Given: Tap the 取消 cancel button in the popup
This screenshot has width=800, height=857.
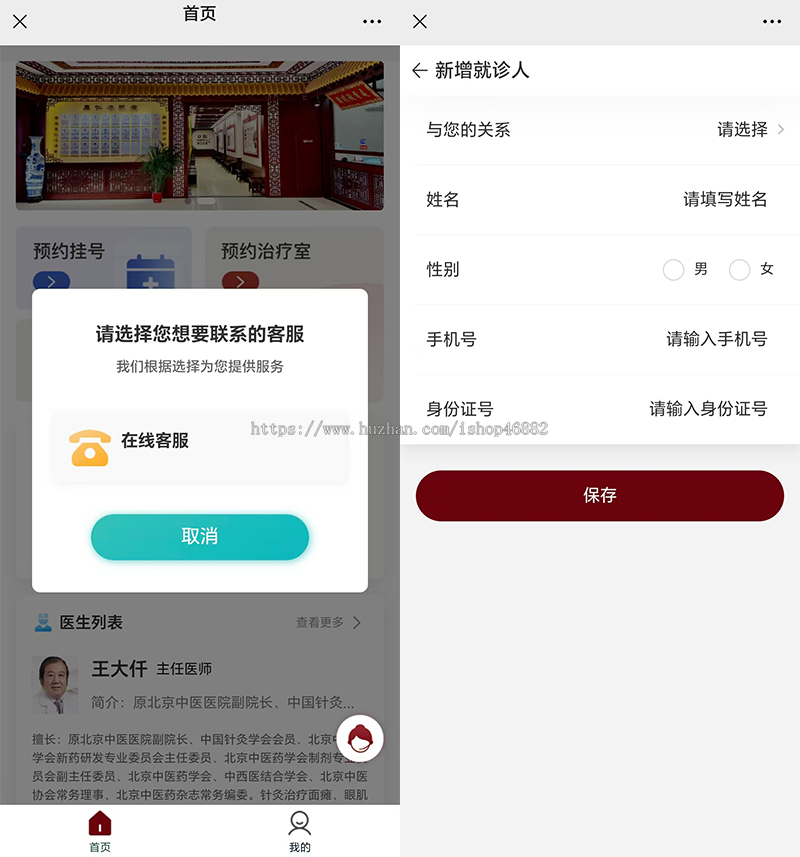Looking at the screenshot, I should [x=200, y=537].
